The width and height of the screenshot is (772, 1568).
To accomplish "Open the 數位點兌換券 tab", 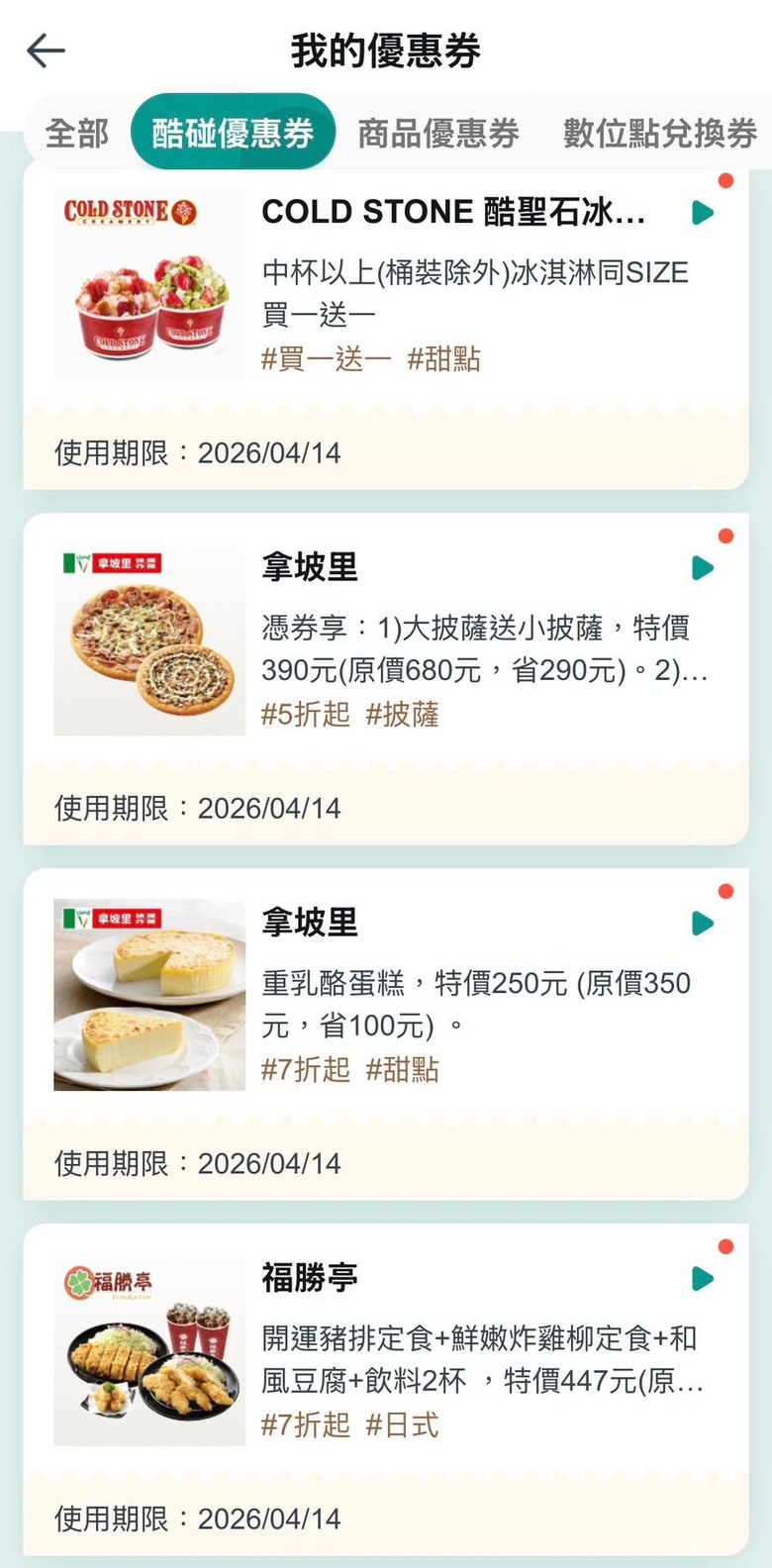I will pyautogui.click(x=660, y=134).
